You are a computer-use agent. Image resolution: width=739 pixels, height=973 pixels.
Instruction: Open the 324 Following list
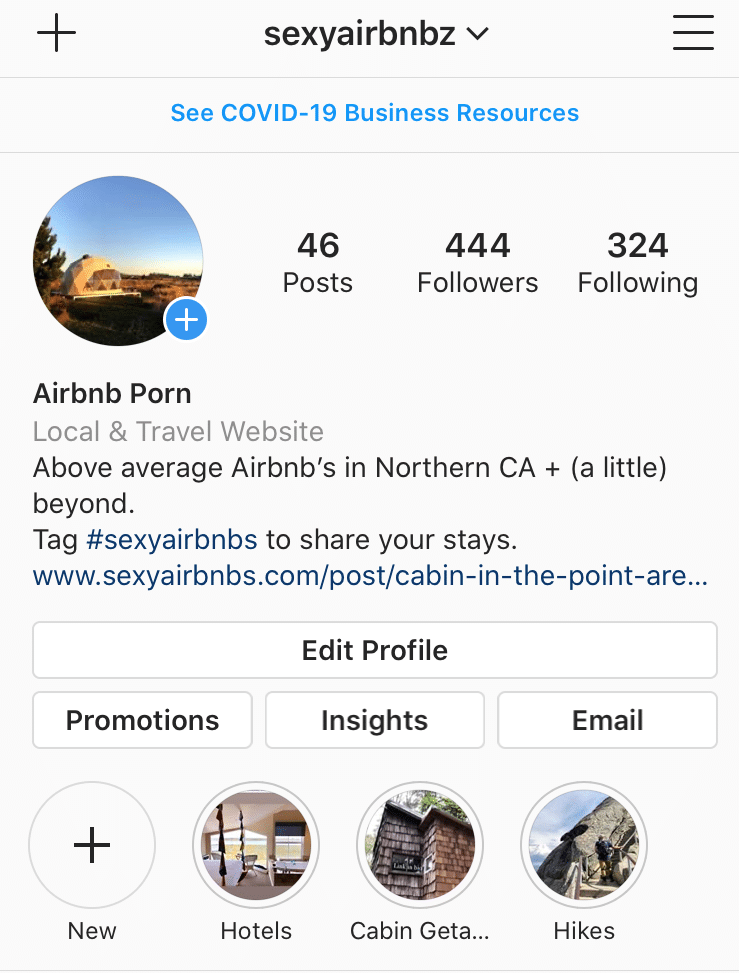[x=637, y=263]
